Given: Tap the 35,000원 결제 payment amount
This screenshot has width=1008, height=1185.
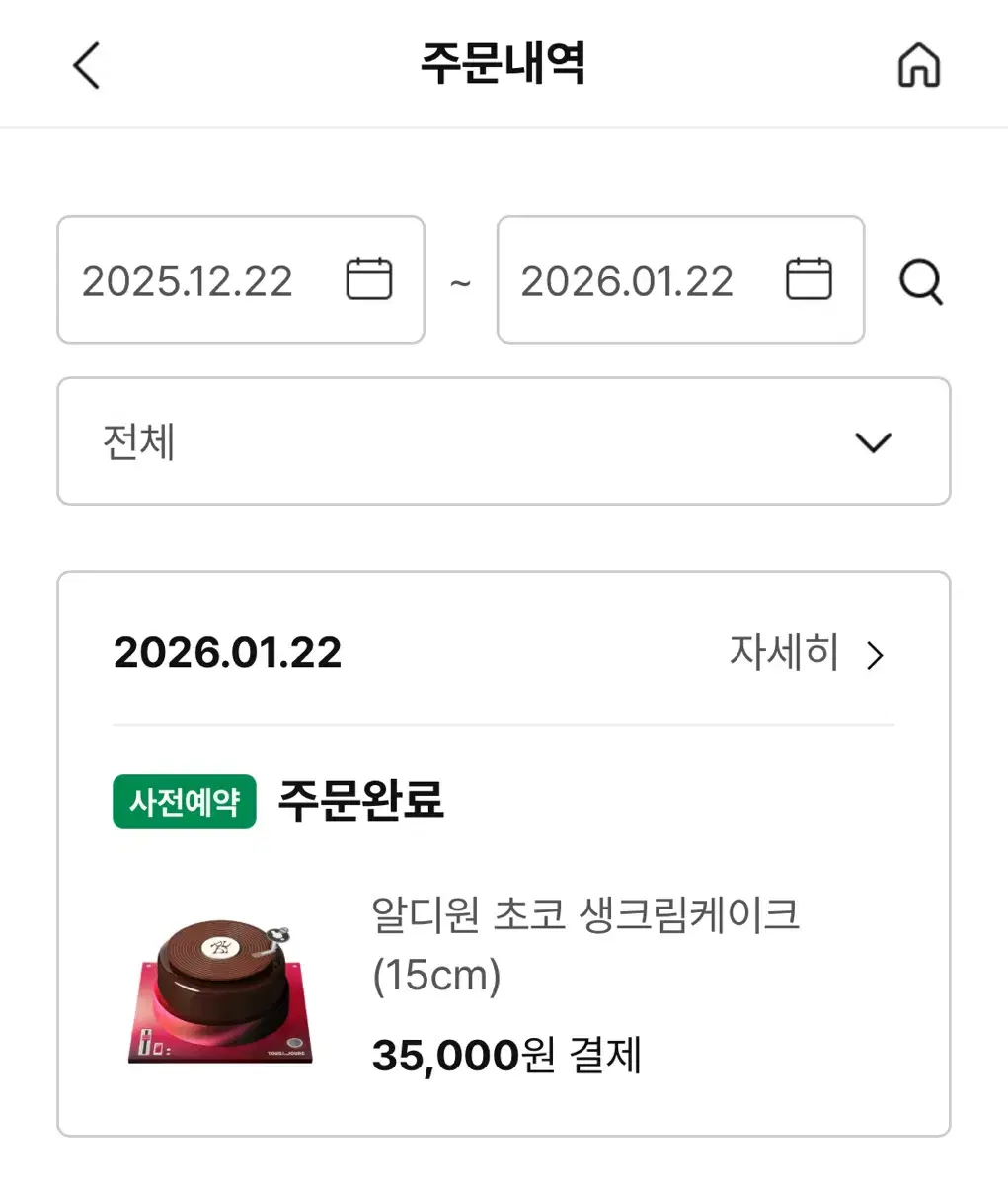Looking at the screenshot, I should (505, 1055).
